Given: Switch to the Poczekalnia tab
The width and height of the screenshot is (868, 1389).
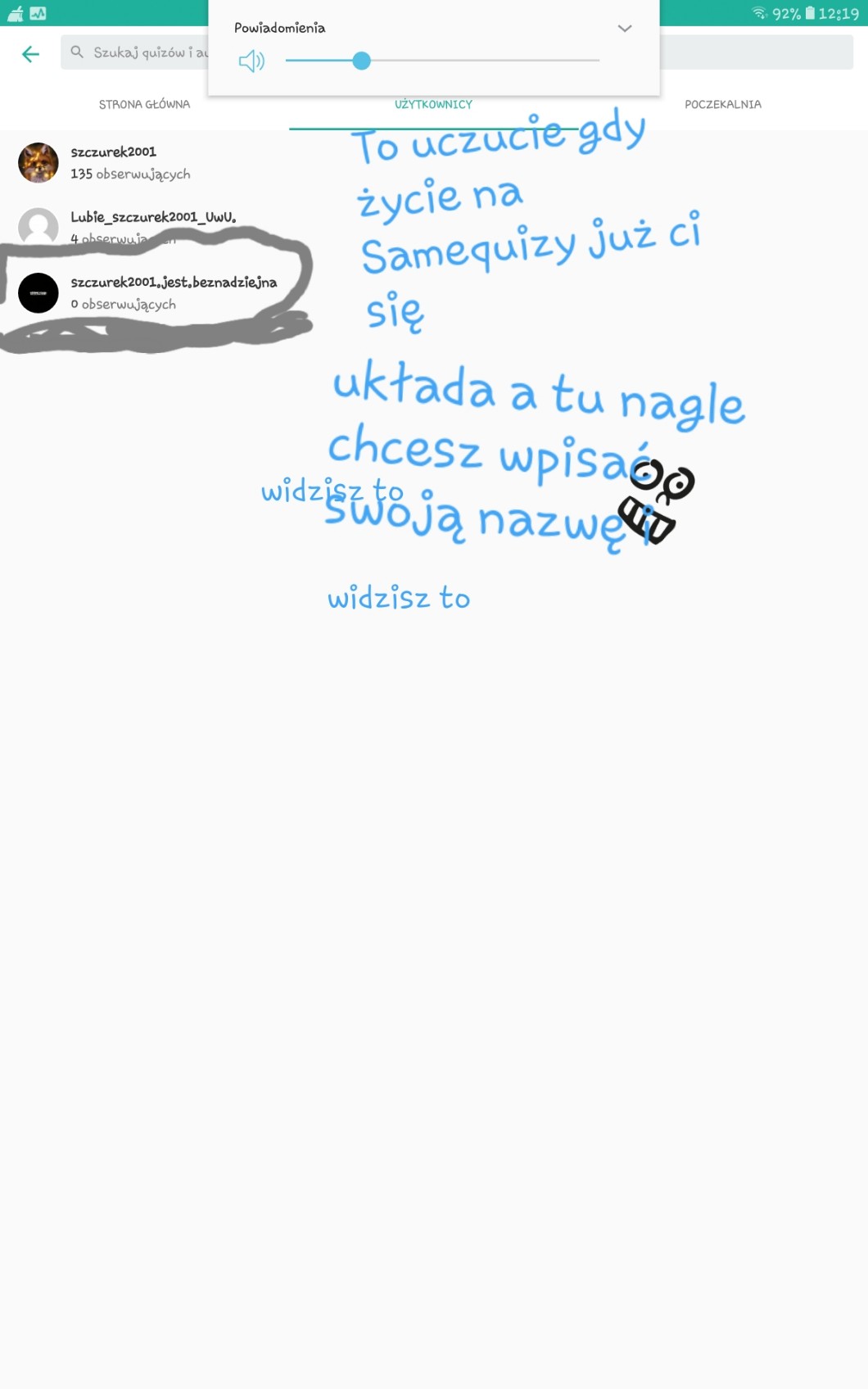Looking at the screenshot, I should coord(722,105).
